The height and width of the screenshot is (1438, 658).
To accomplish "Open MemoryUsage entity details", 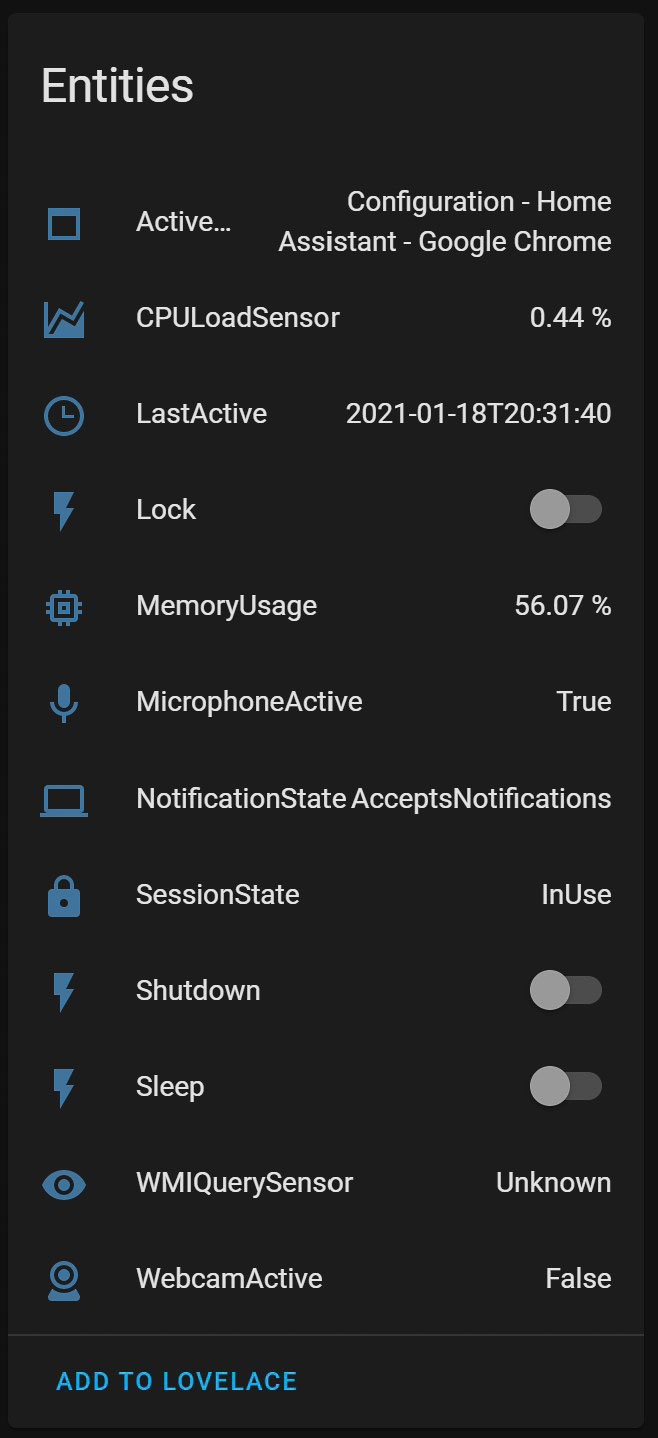I will pyautogui.click(x=326, y=606).
